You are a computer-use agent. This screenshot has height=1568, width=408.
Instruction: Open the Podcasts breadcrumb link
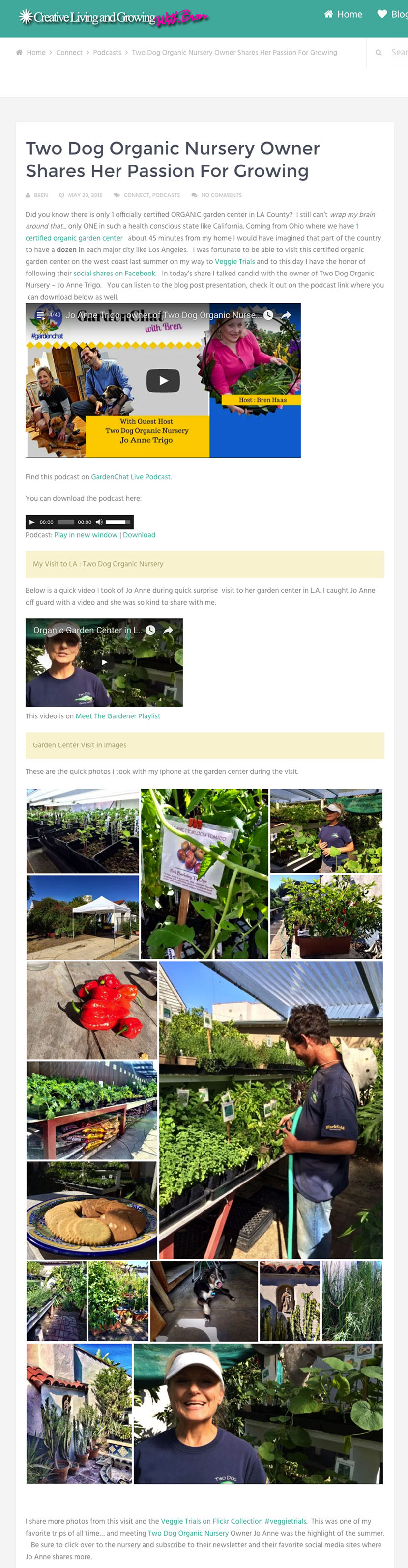point(107,53)
